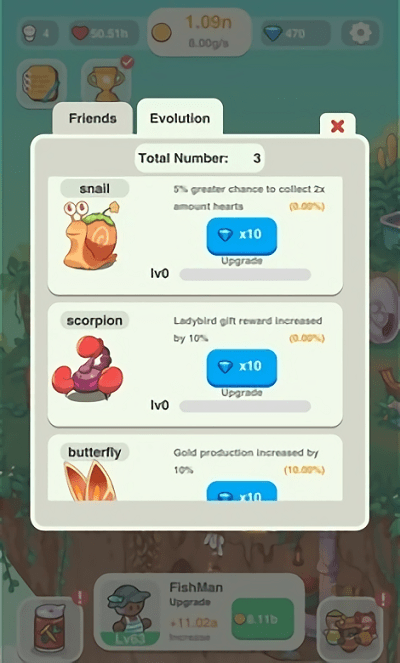
Task: Open the quest list notebook icon
Action: (x=42, y=82)
